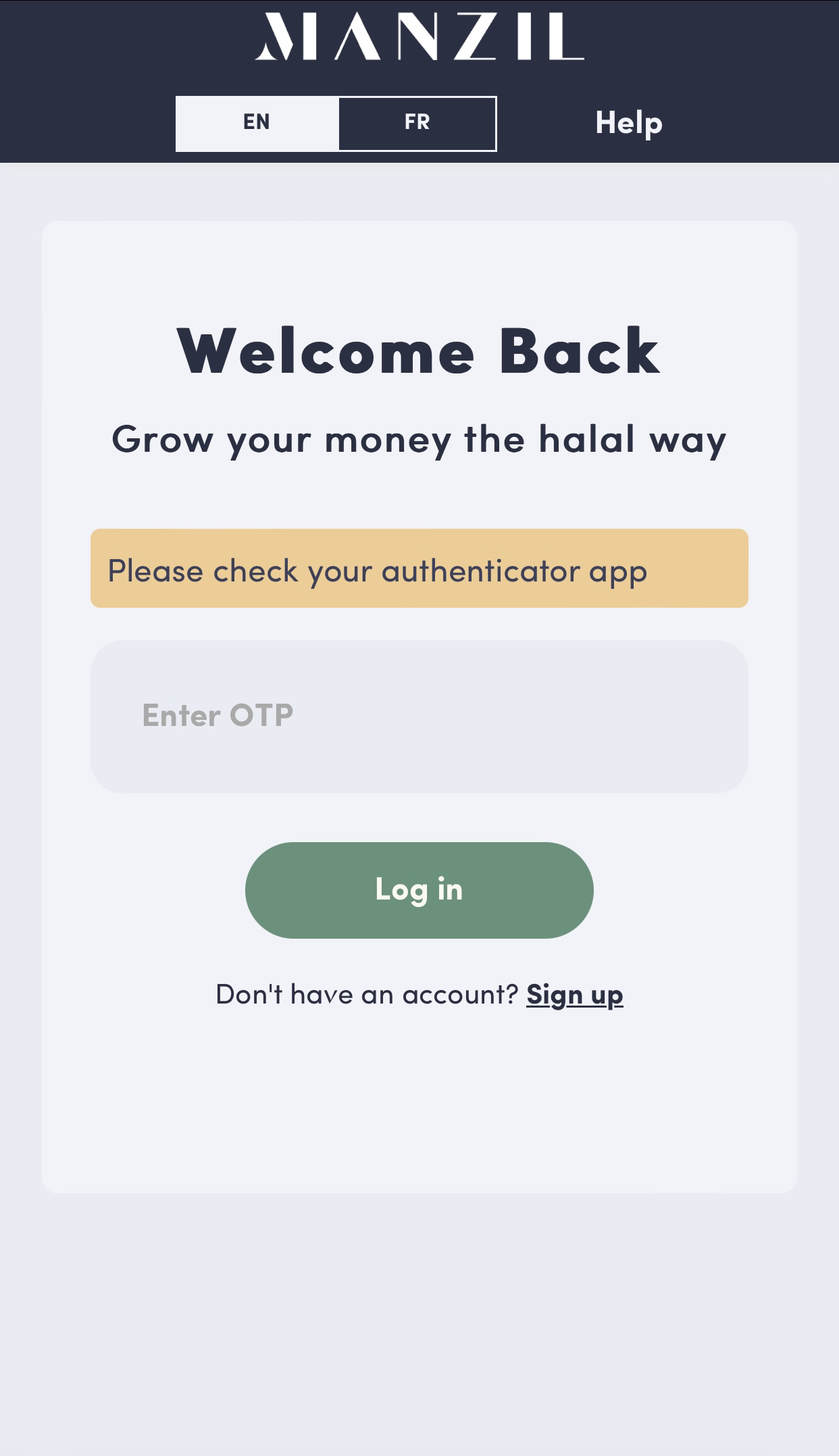Tap the Log in button
This screenshot has width=839, height=1456.
point(419,890)
